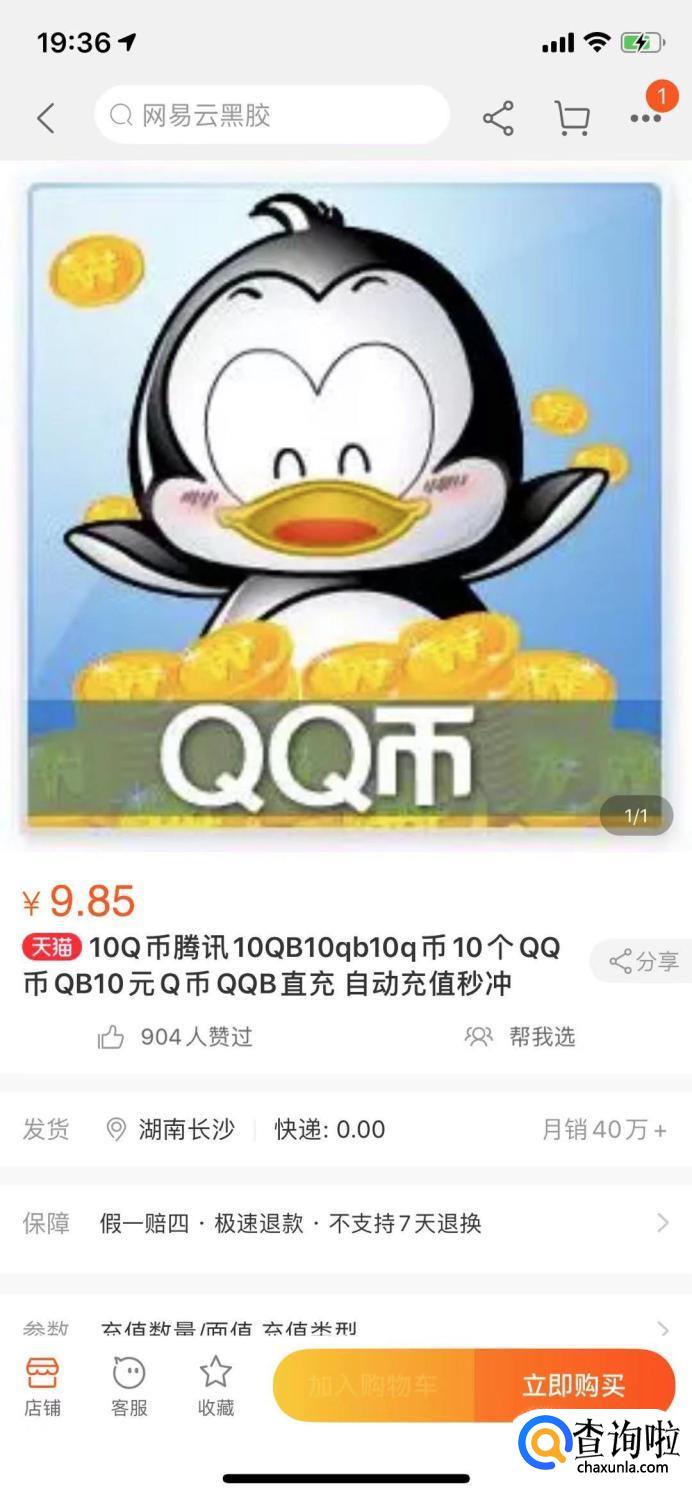Share this product from the top bar

498,118
